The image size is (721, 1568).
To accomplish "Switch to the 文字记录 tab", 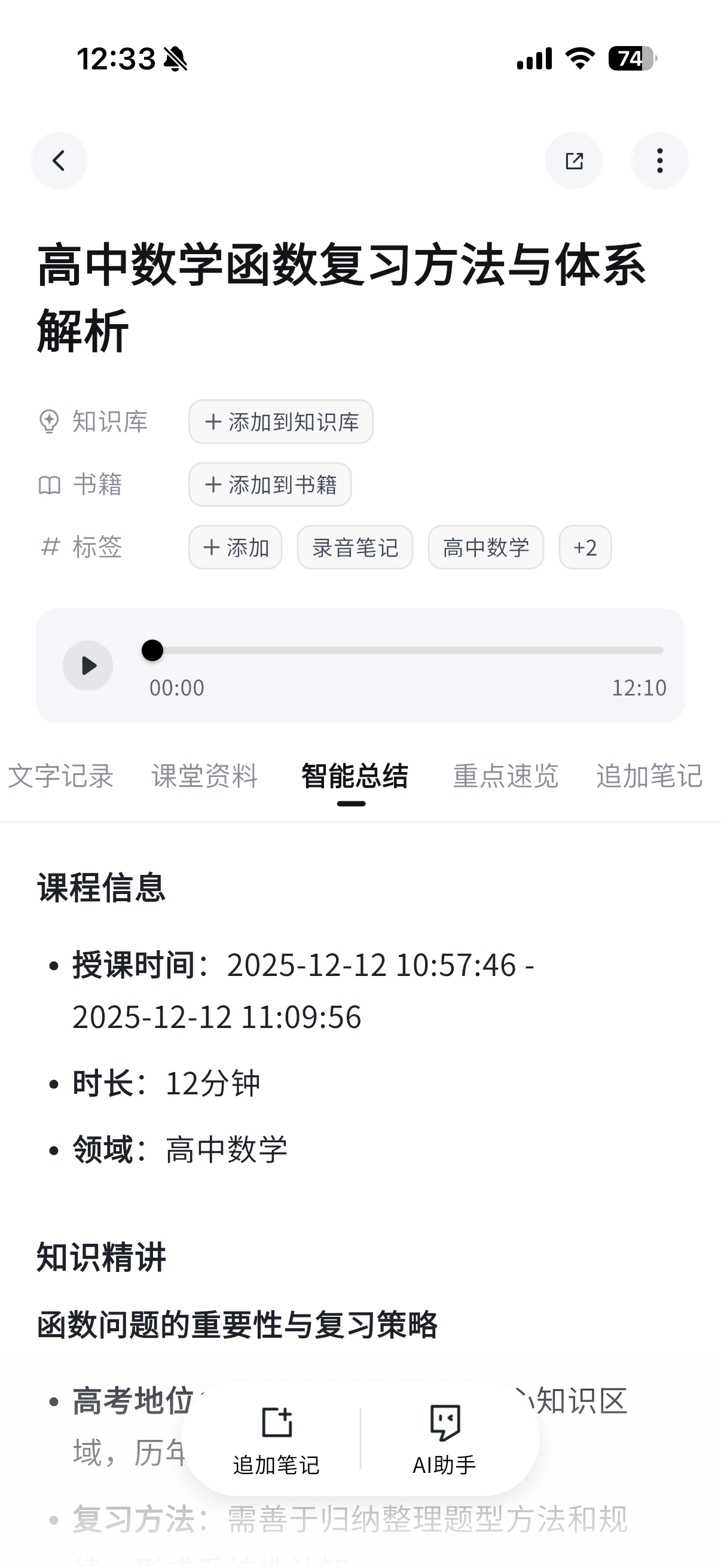I will [61, 776].
